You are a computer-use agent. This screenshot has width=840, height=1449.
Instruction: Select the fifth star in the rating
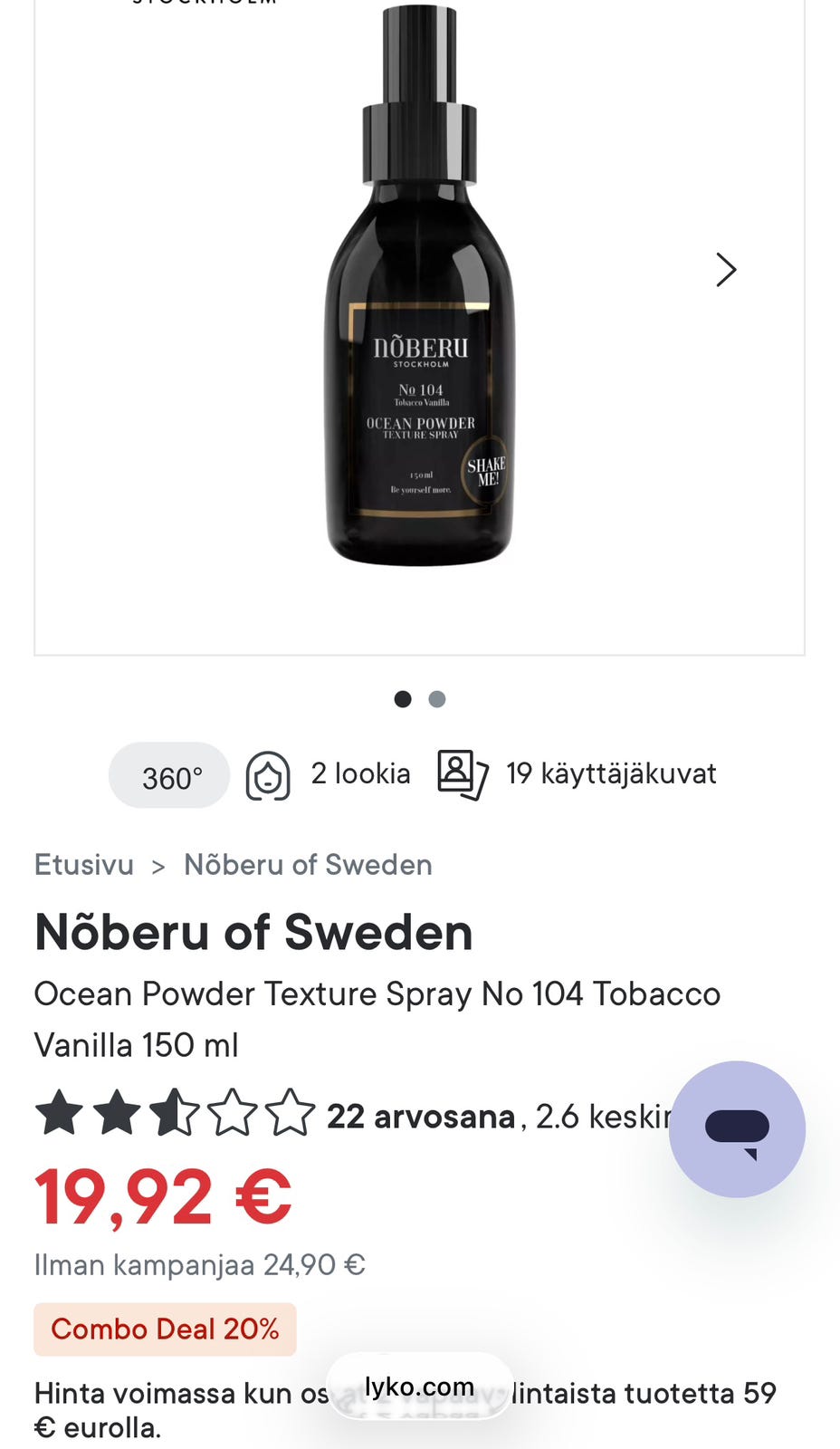click(x=290, y=1115)
